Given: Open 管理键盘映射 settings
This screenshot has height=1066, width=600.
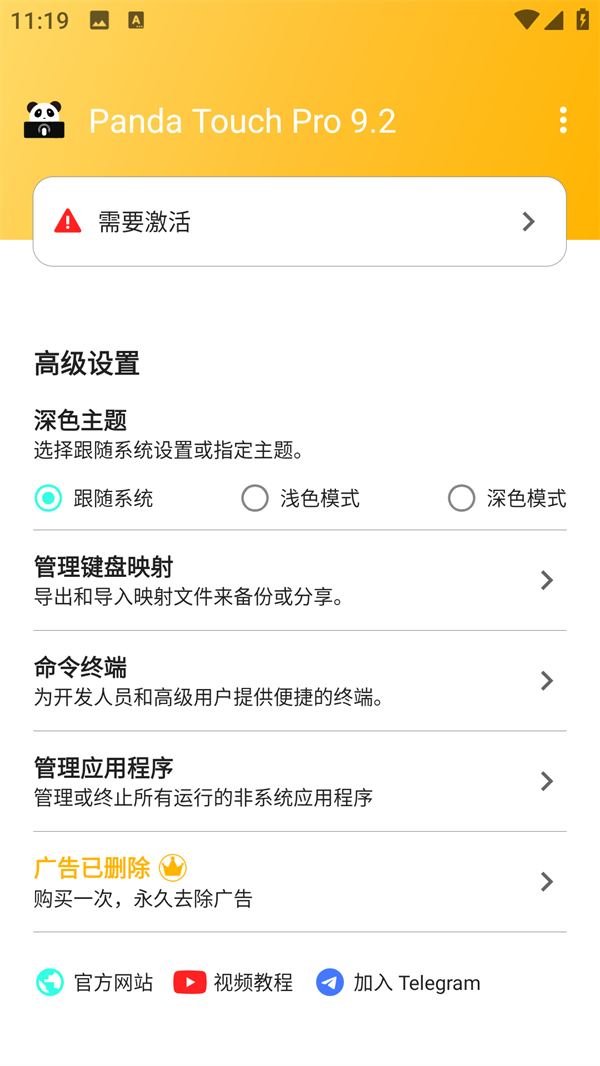Looking at the screenshot, I should (x=299, y=580).
